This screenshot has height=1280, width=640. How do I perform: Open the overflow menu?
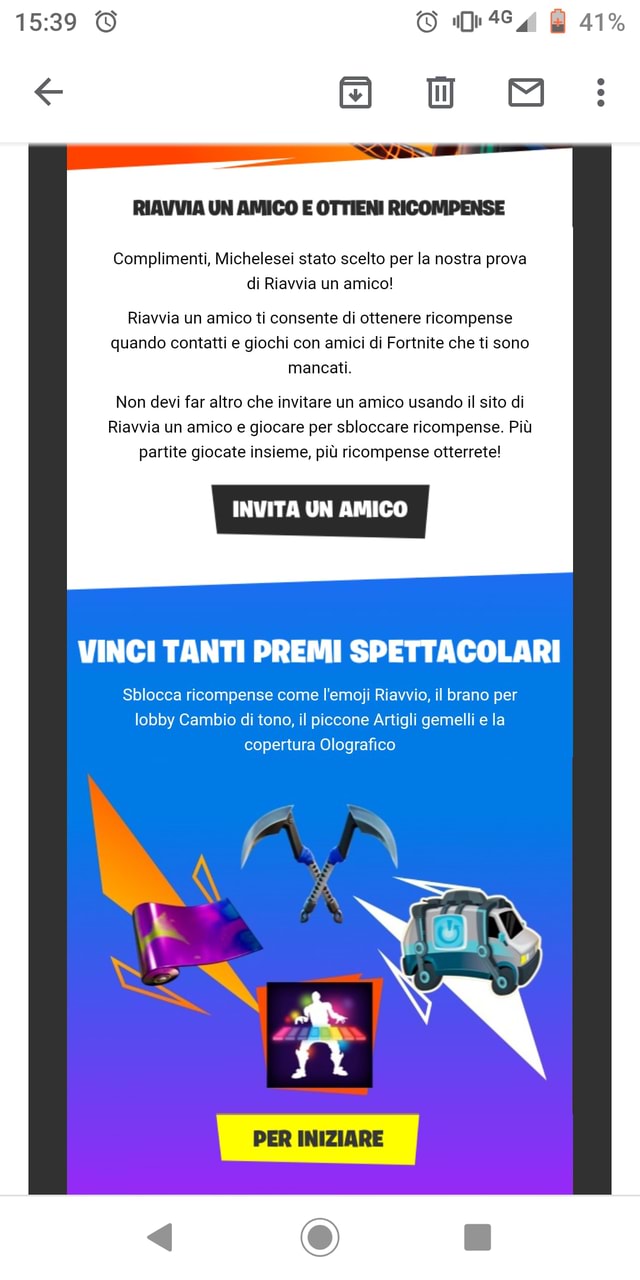[x=600, y=92]
